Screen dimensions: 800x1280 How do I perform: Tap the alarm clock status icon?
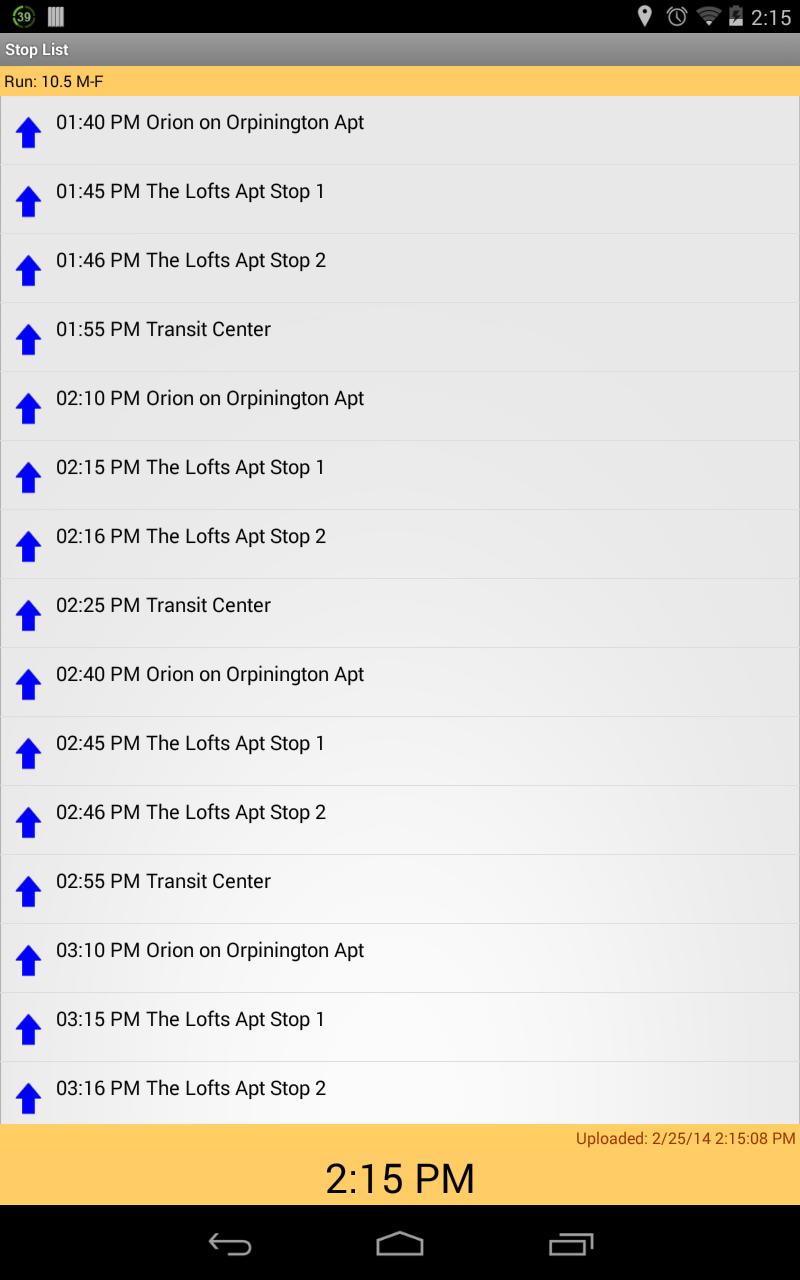pos(677,16)
